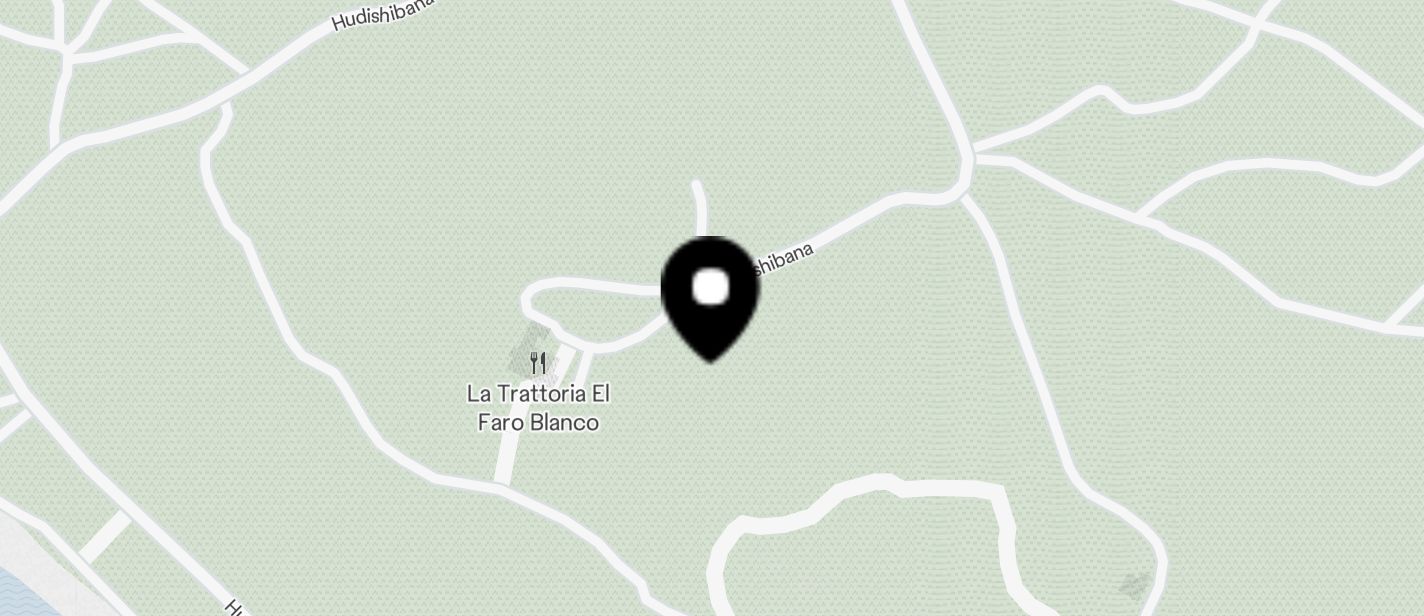Tap the black location pin marker
This screenshot has width=1424, height=616.
710,295
